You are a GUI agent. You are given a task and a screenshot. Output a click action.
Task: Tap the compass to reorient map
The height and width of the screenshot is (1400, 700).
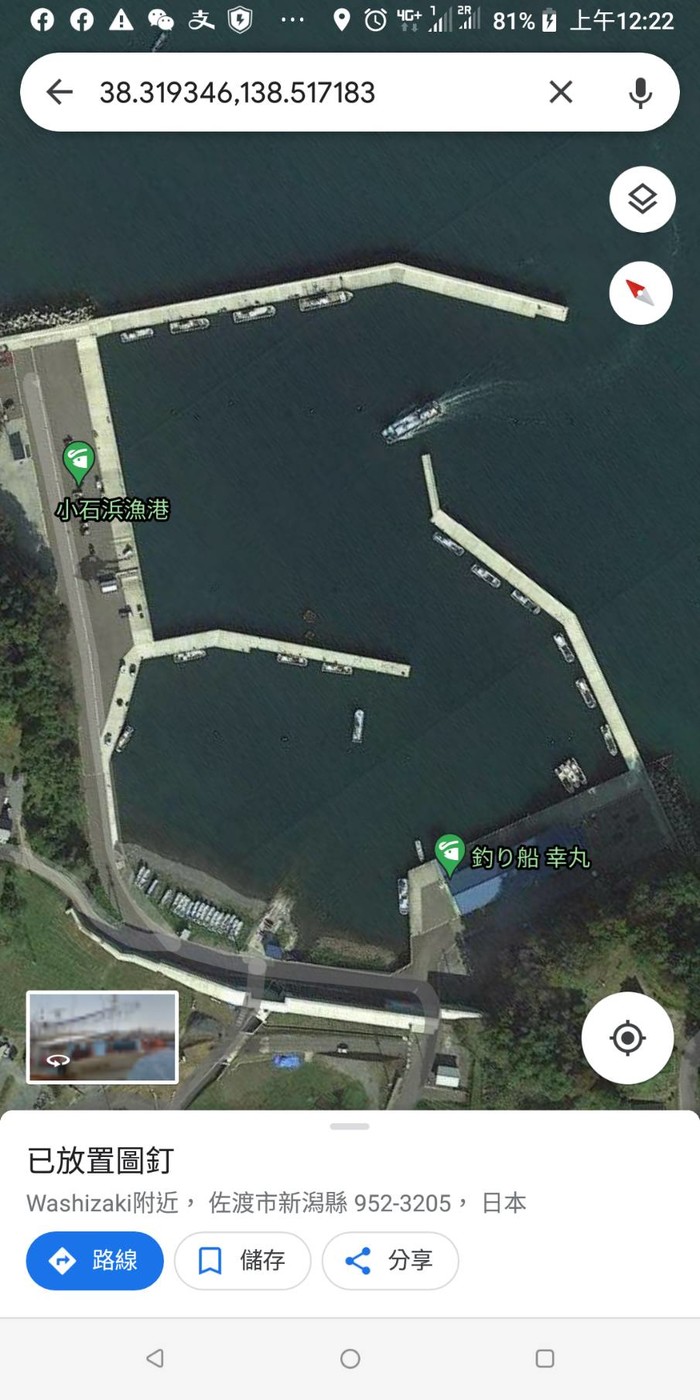click(642, 293)
